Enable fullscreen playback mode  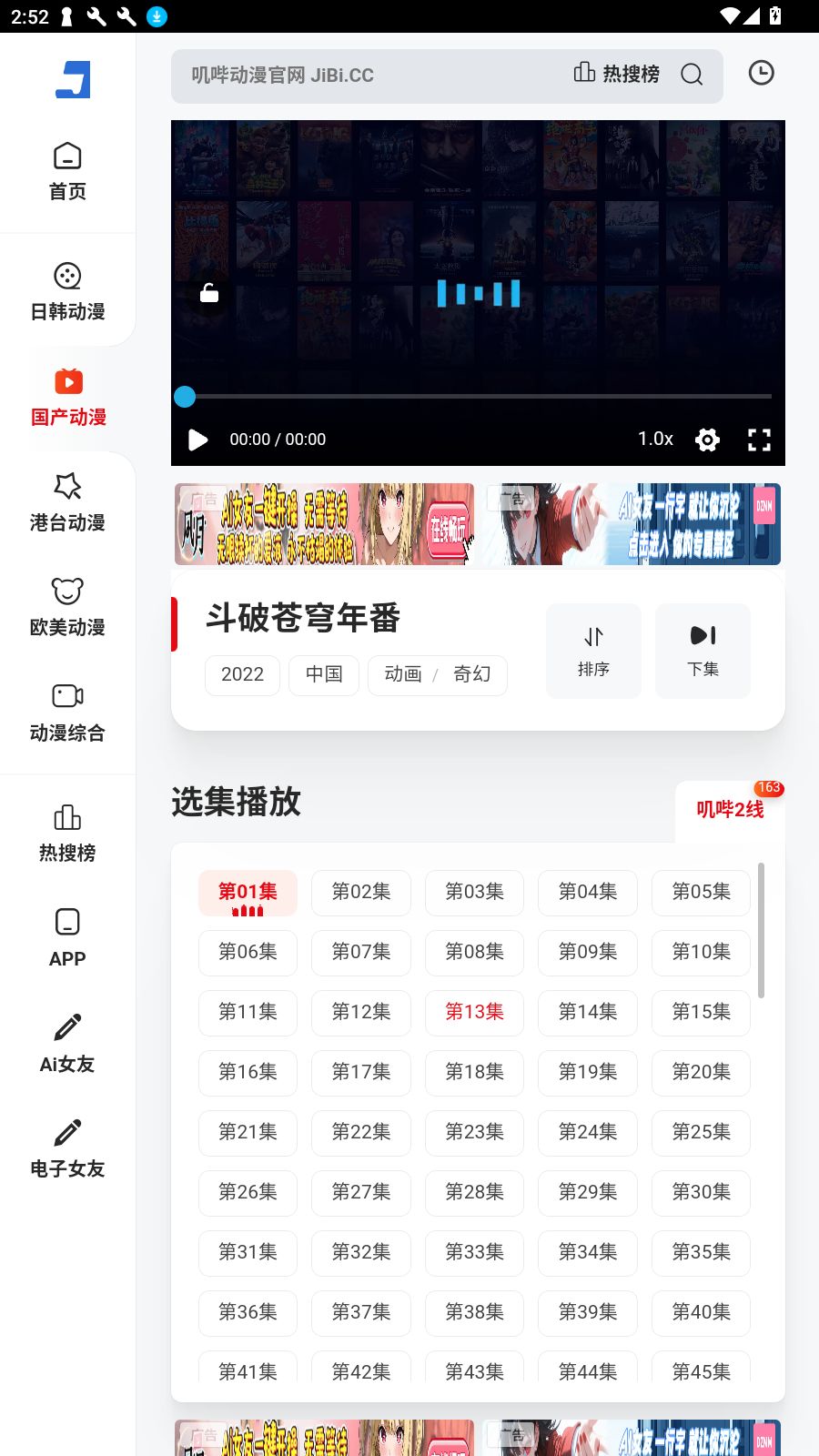(x=758, y=440)
